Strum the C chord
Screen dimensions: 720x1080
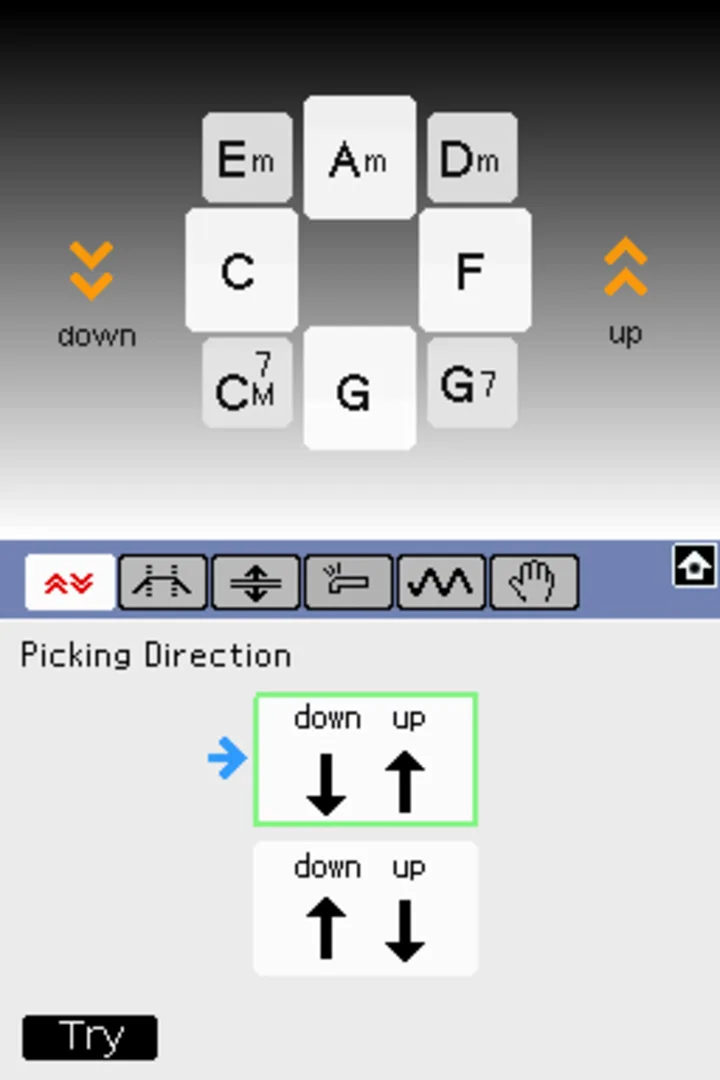point(241,270)
